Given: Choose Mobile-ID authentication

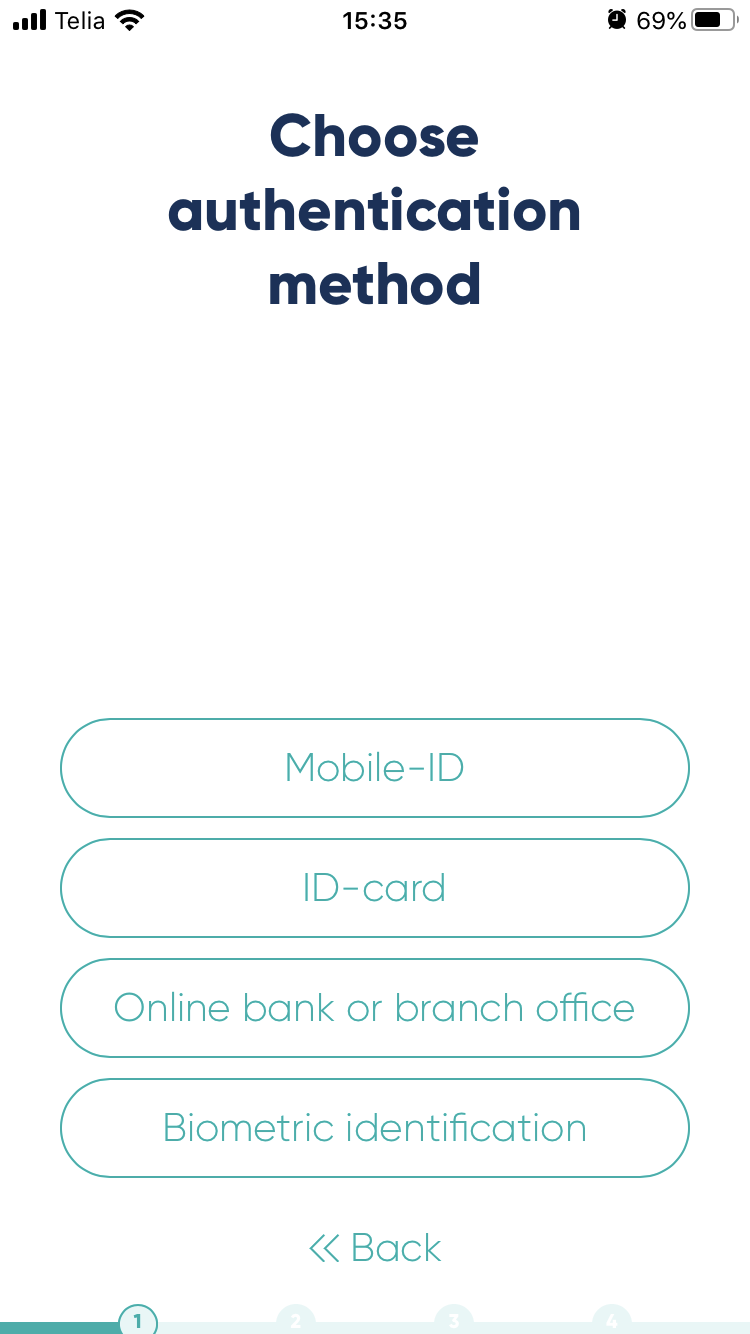Looking at the screenshot, I should tap(375, 768).
